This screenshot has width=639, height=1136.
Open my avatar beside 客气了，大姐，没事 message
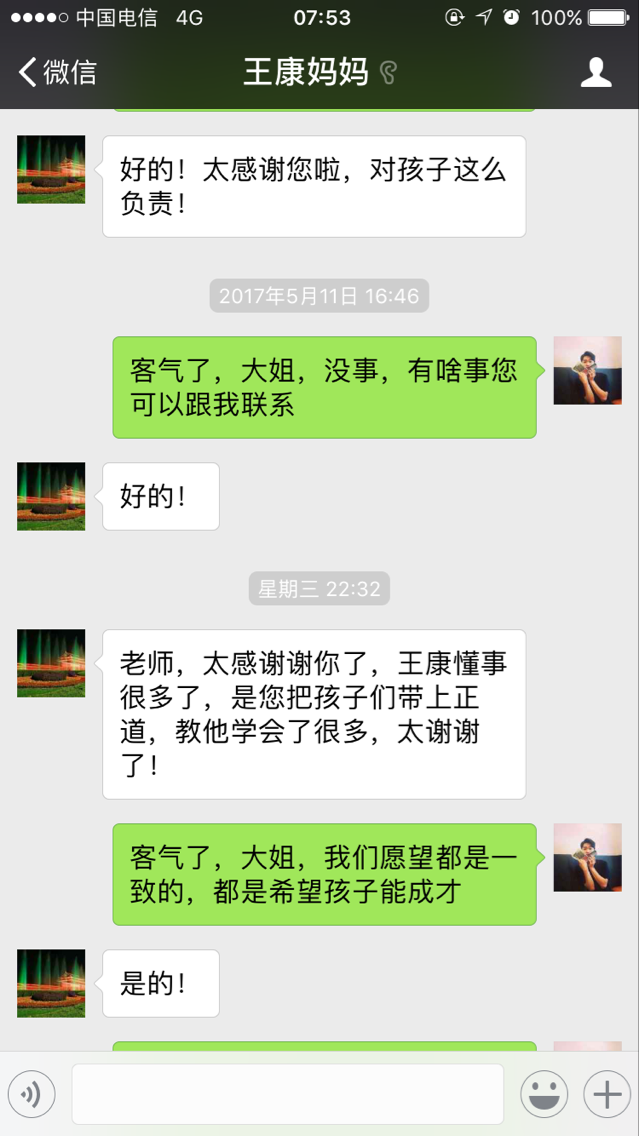click(x=587, y=371)
